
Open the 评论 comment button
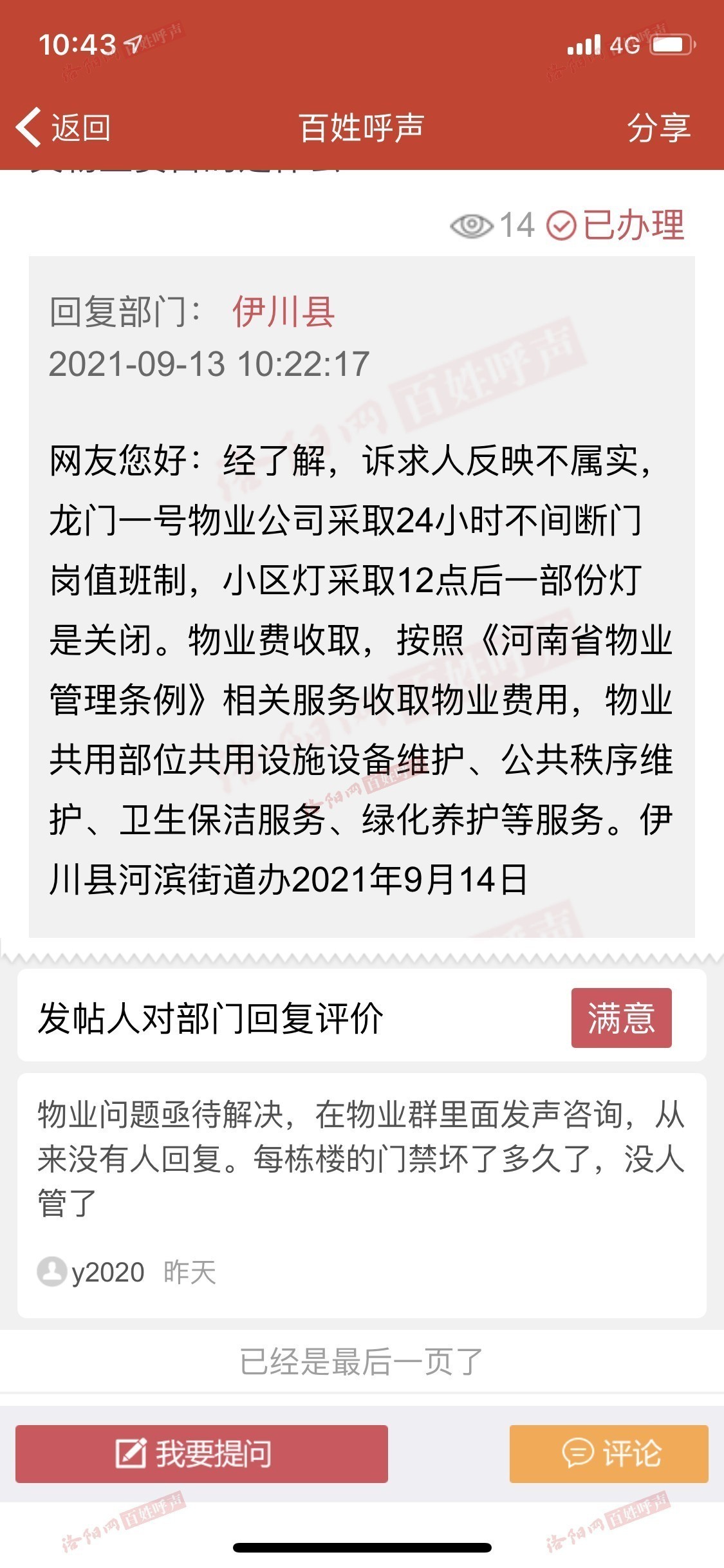[609, 1454]
